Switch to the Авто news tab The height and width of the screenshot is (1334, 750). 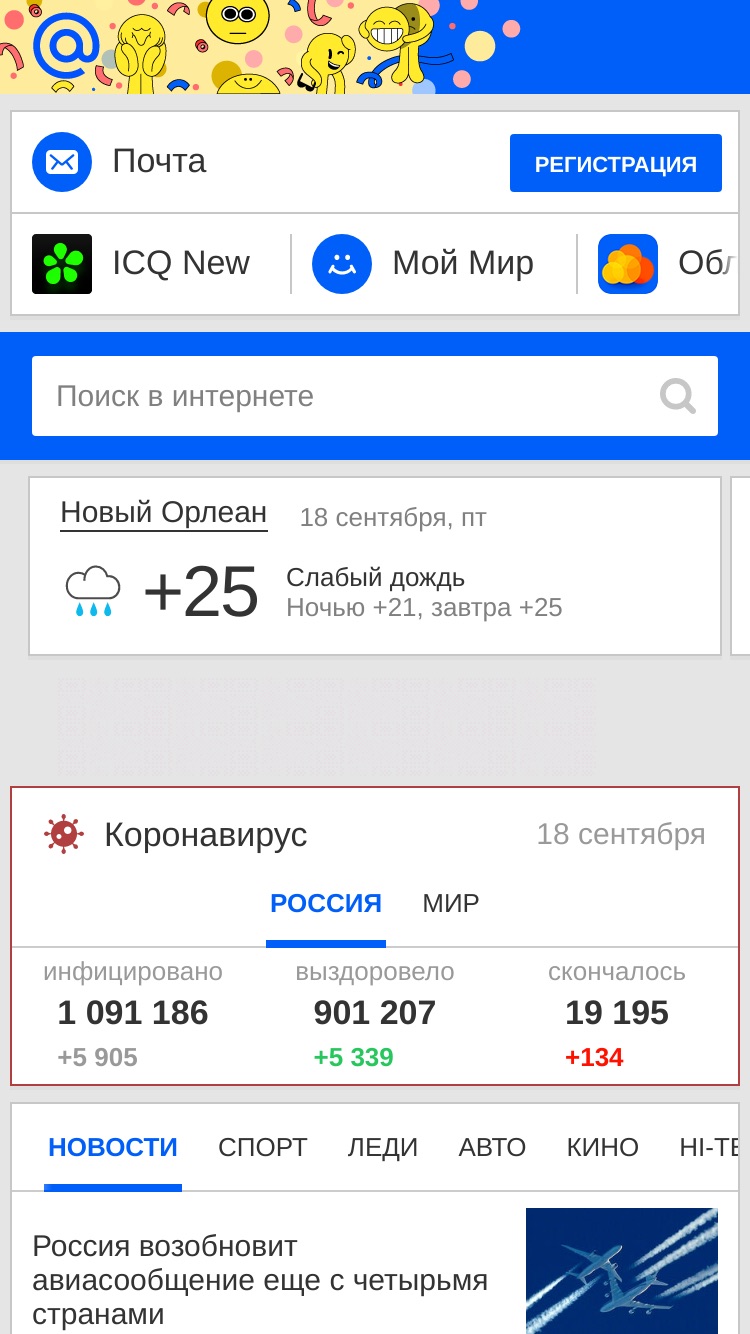tap(492, 1147)
